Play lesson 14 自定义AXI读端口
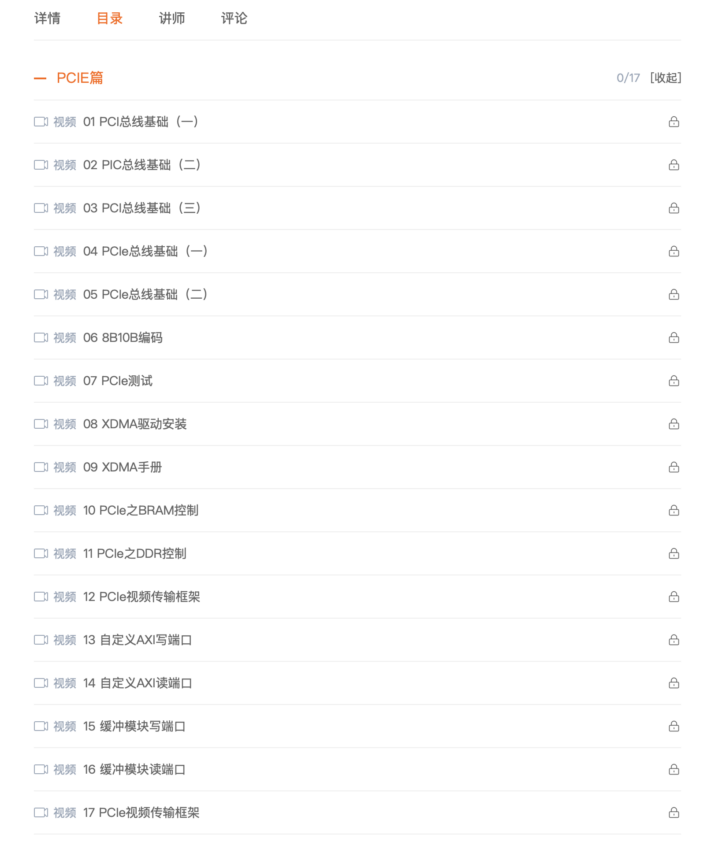 [138, 683]
